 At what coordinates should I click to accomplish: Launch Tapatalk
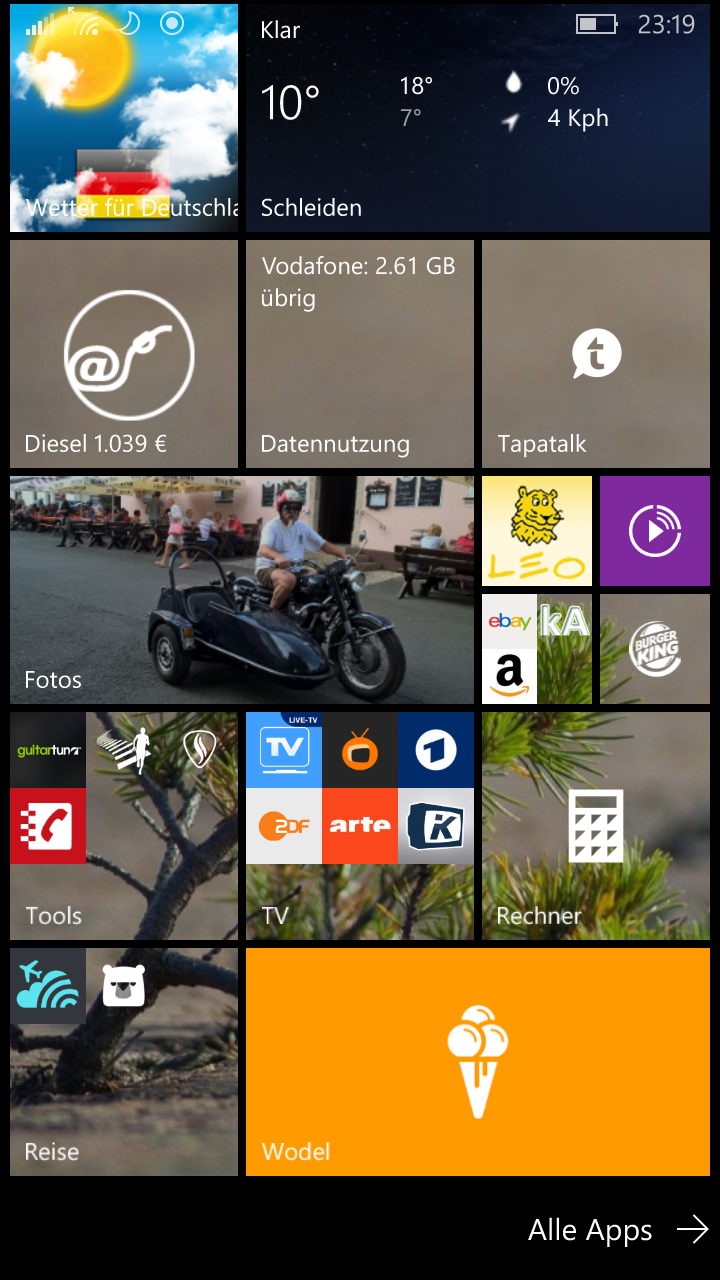pos(596,354)
